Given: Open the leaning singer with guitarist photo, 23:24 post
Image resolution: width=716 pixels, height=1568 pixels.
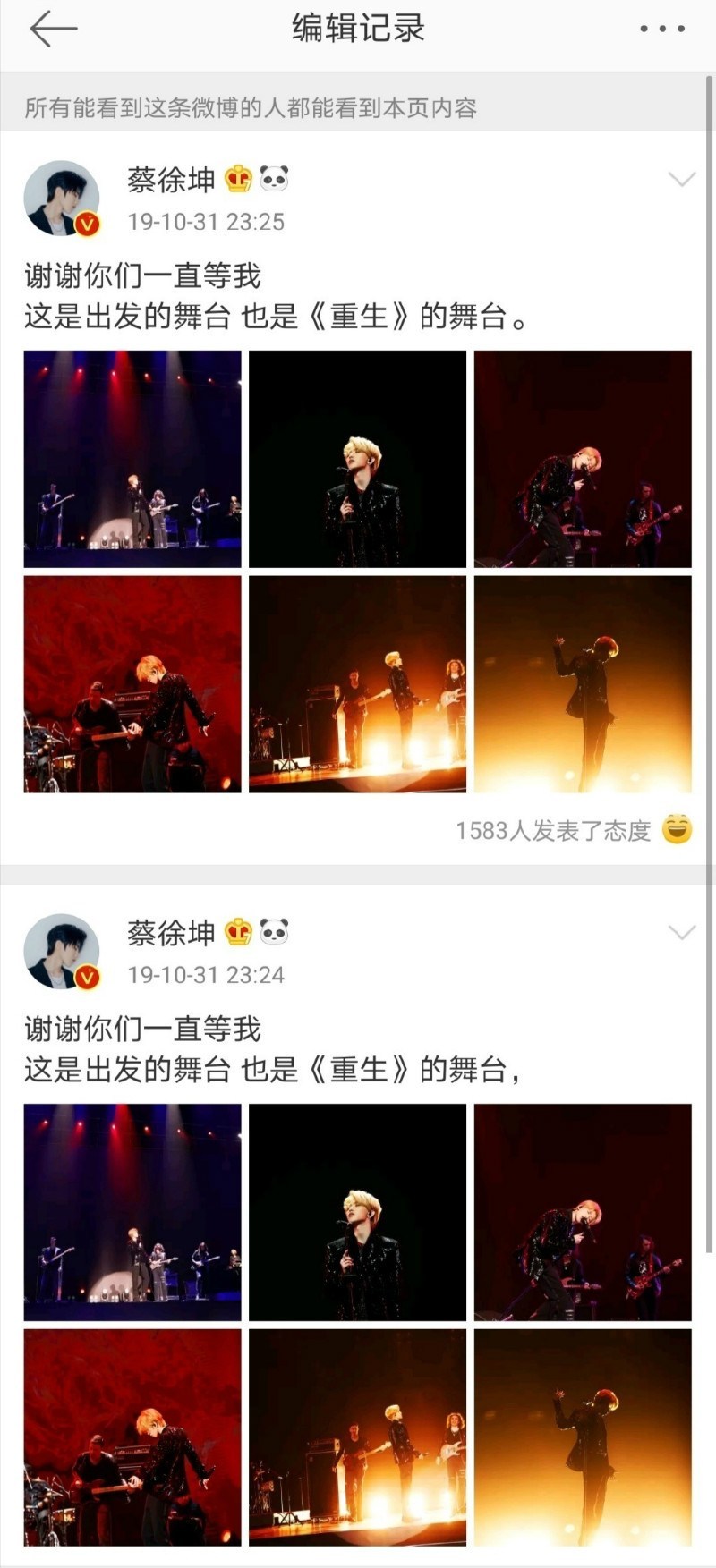Looking at the screenshot, I should pyautogui.click(x=583, y=1212).
